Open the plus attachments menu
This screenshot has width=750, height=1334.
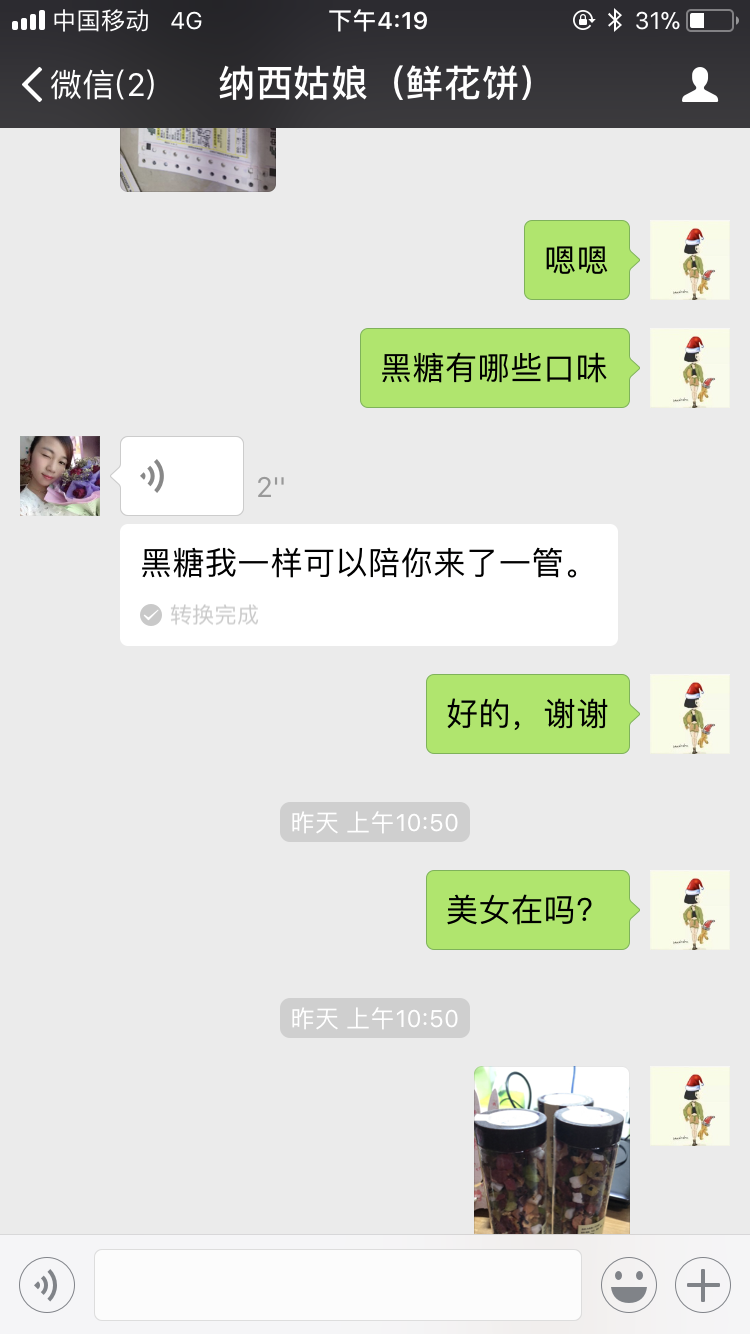(703, 1284)
